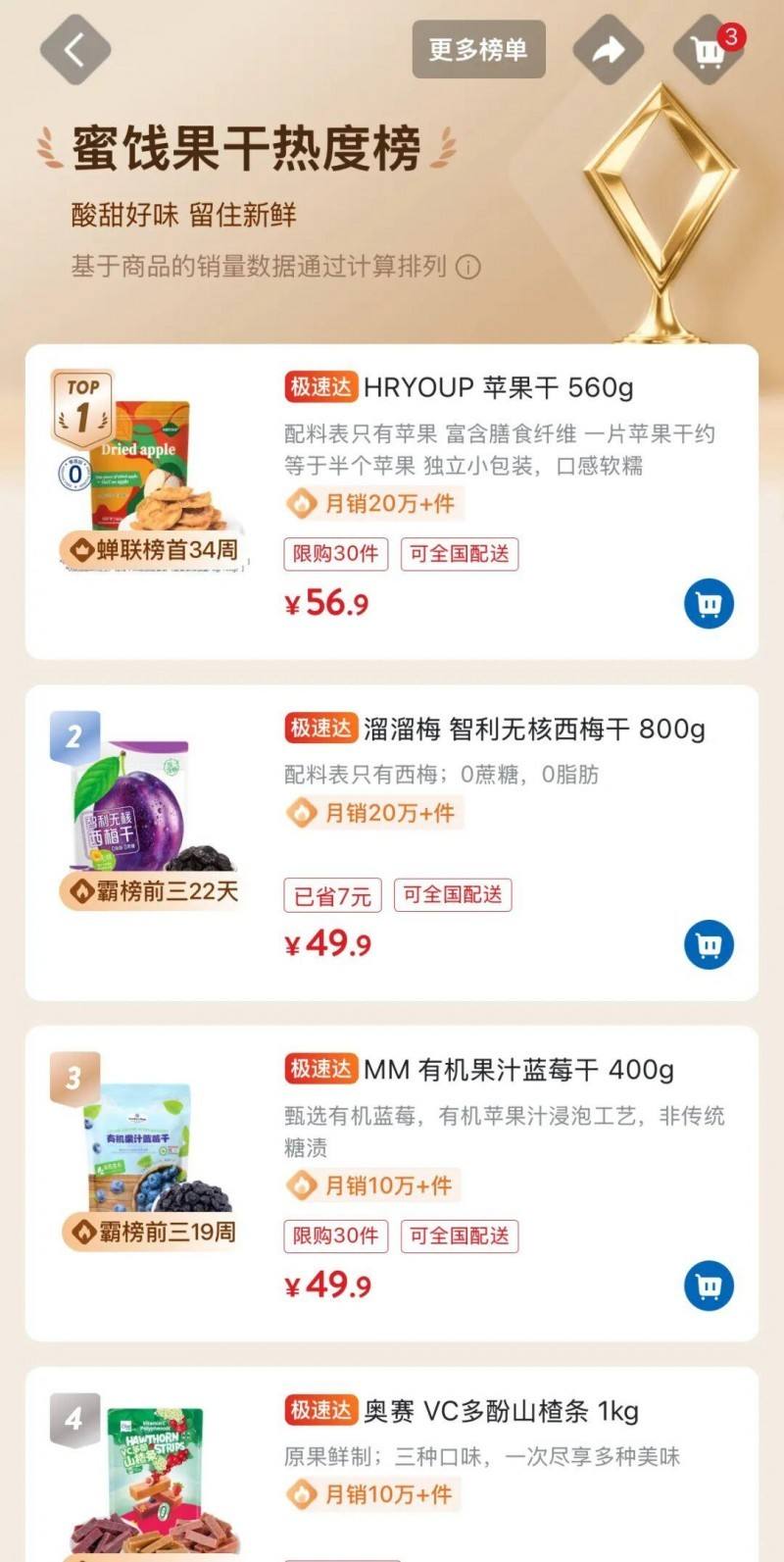784x1562 pixels.
Task: Go back using the top-left arrow
Action: click(x=75, y=49)
